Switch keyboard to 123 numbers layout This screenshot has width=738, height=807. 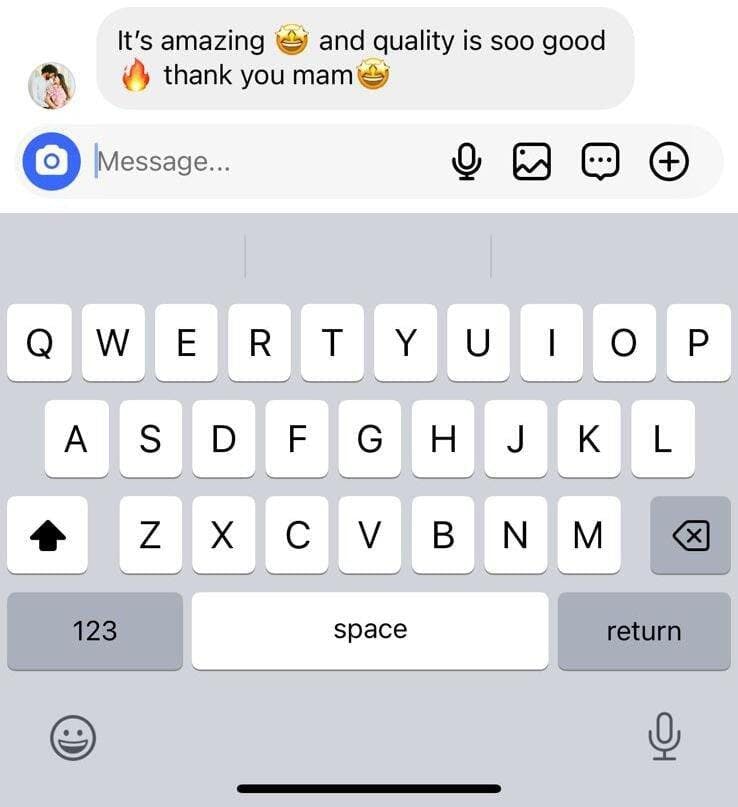[95, 631]
